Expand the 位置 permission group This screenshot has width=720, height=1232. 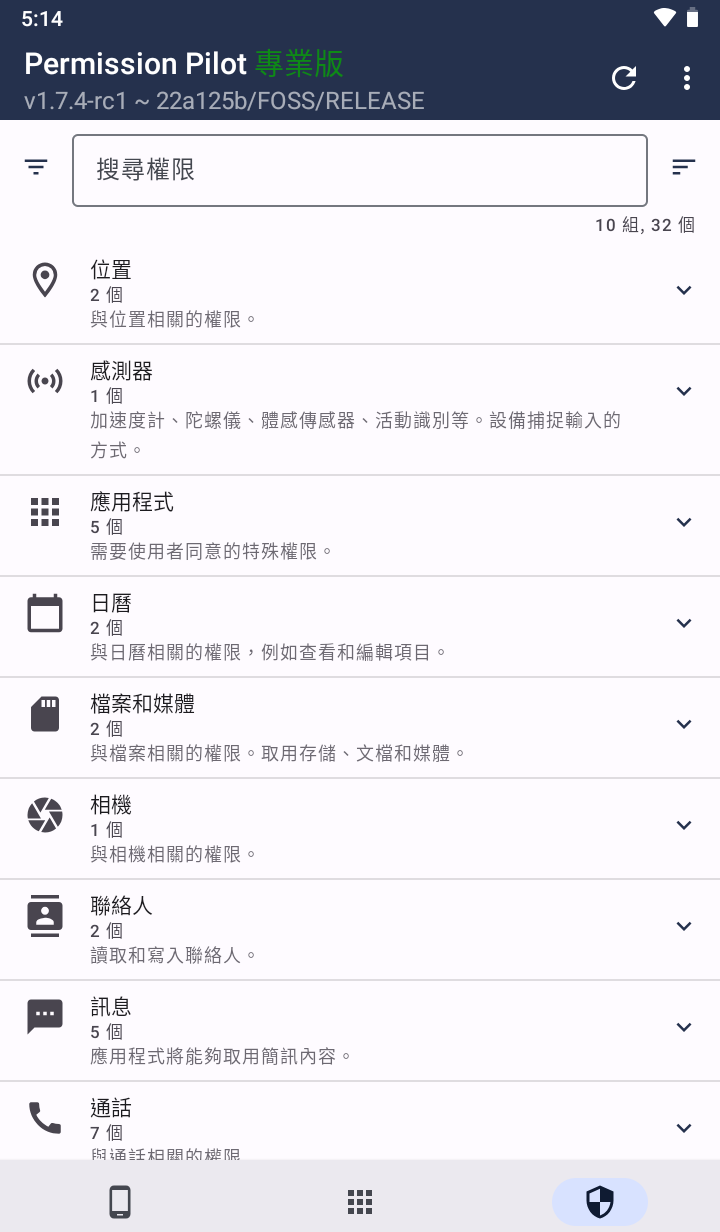point(684,290)
